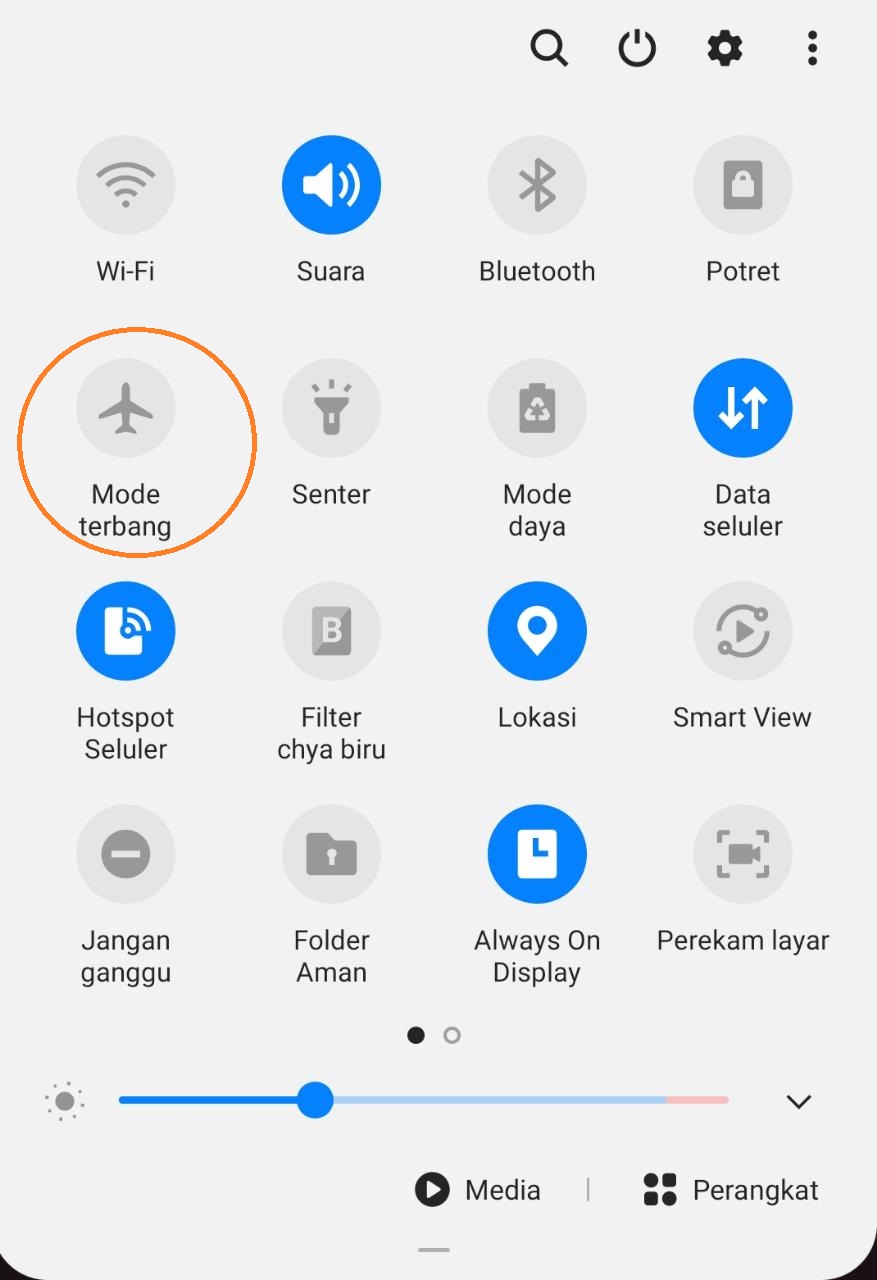This screenshot has width=877, height=1280.
Task: Disable Always On Display
Action: tap(537, 855)
